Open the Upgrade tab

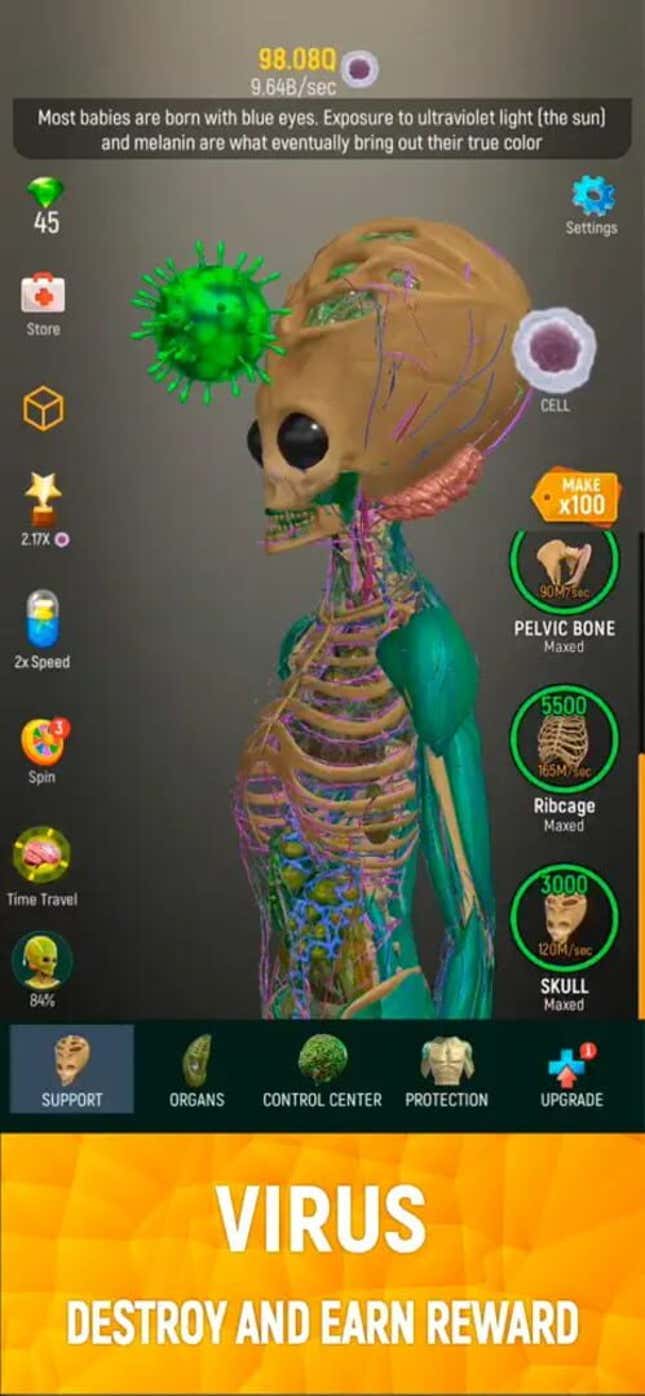pos(572,1069)
